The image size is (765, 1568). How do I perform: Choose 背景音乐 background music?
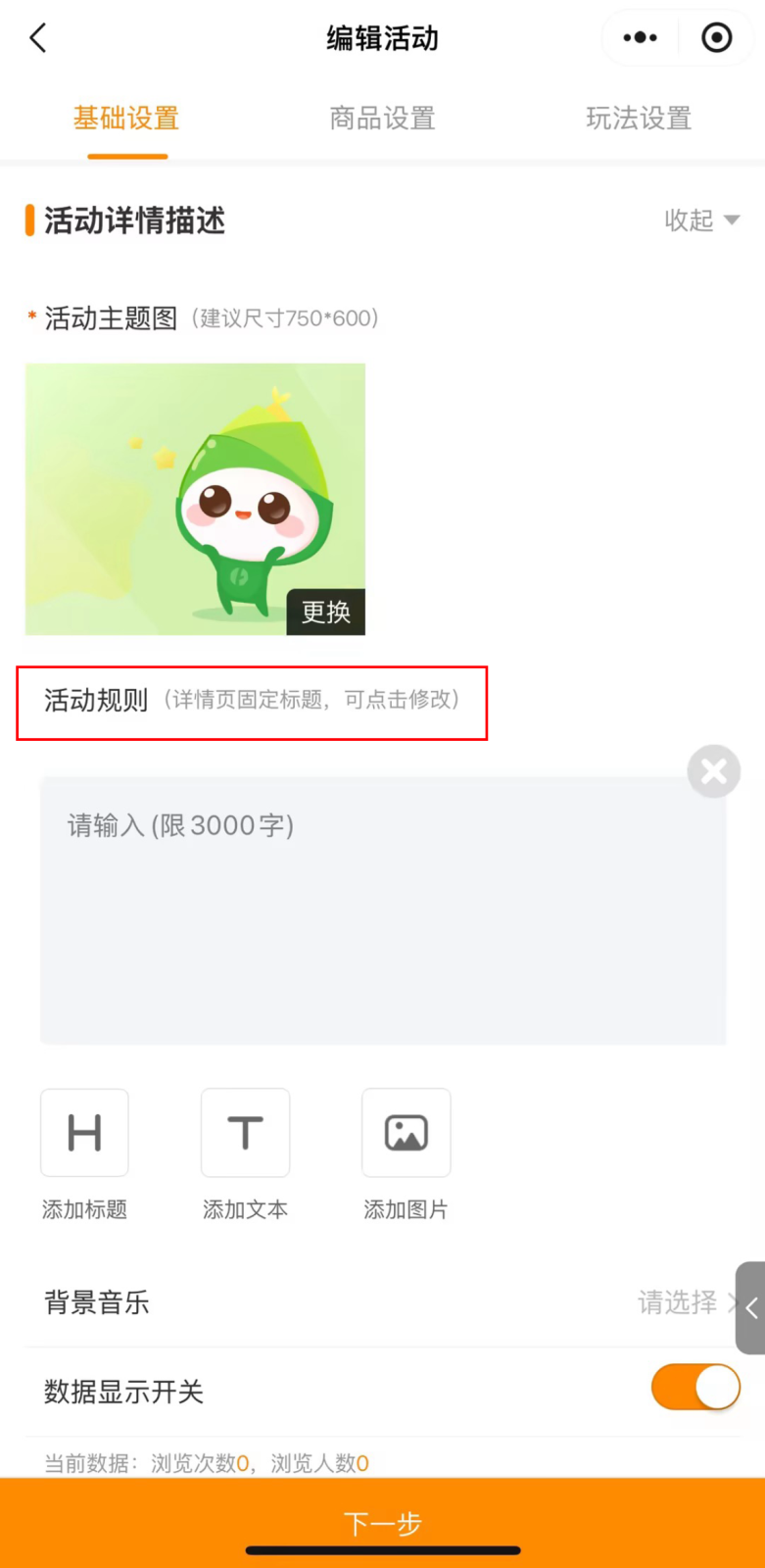(676, 1302)
